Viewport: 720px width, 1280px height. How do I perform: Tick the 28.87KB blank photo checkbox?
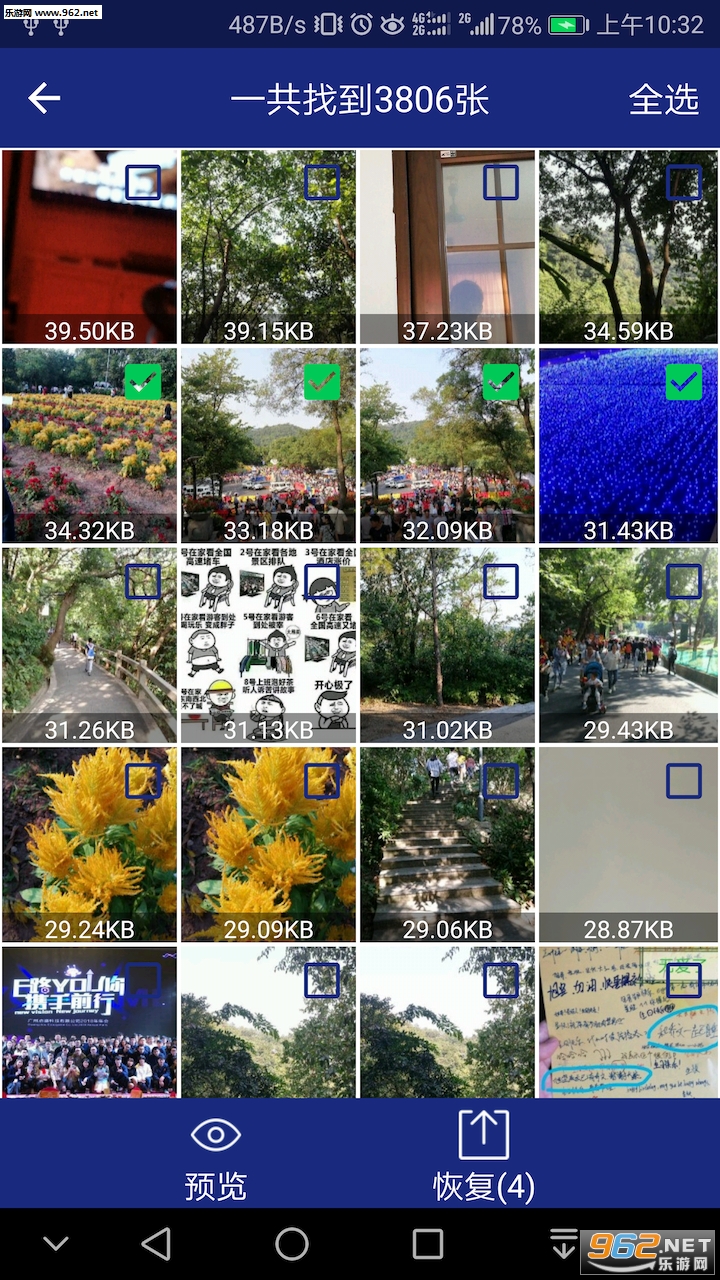(x=684, y=781)
